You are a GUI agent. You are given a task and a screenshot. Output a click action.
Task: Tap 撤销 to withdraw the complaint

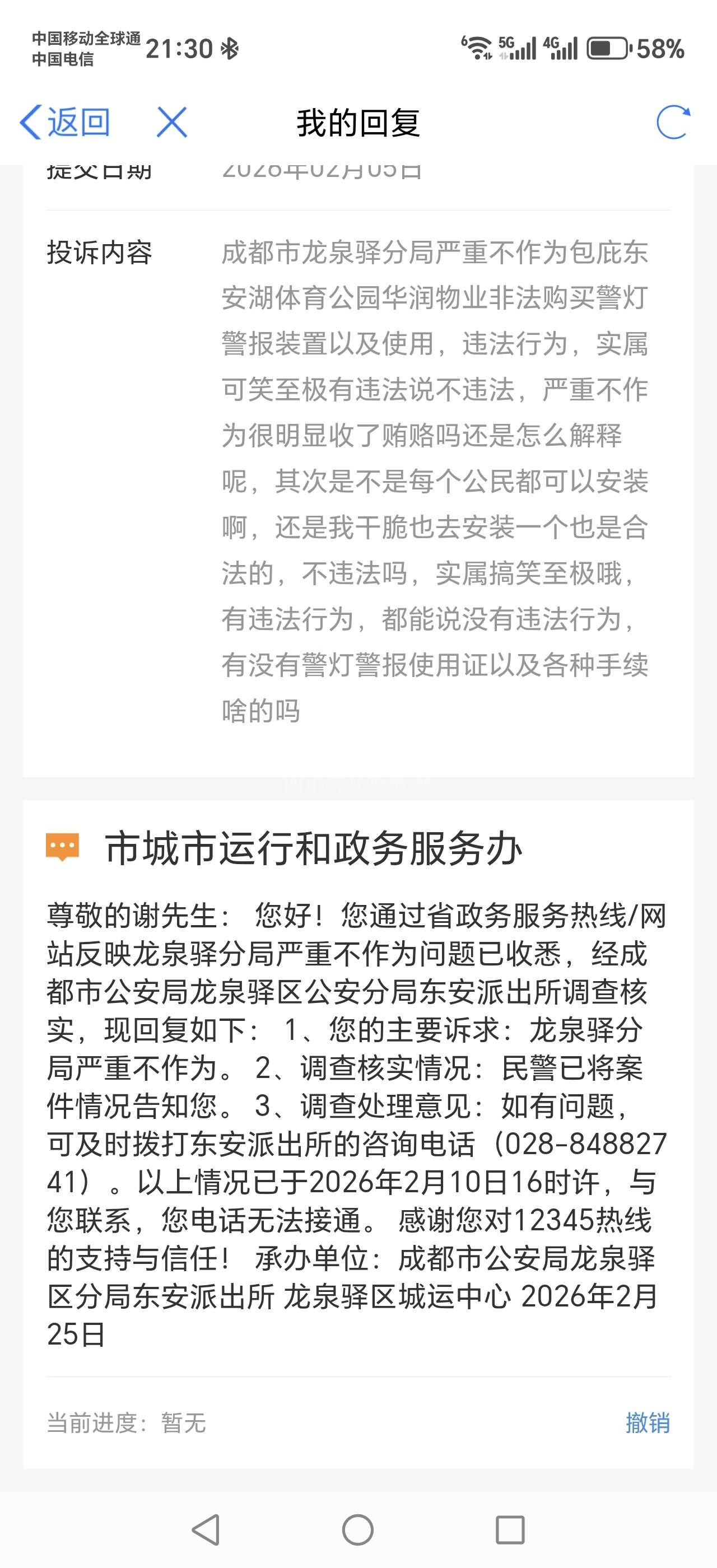(x=647, y=1423)
